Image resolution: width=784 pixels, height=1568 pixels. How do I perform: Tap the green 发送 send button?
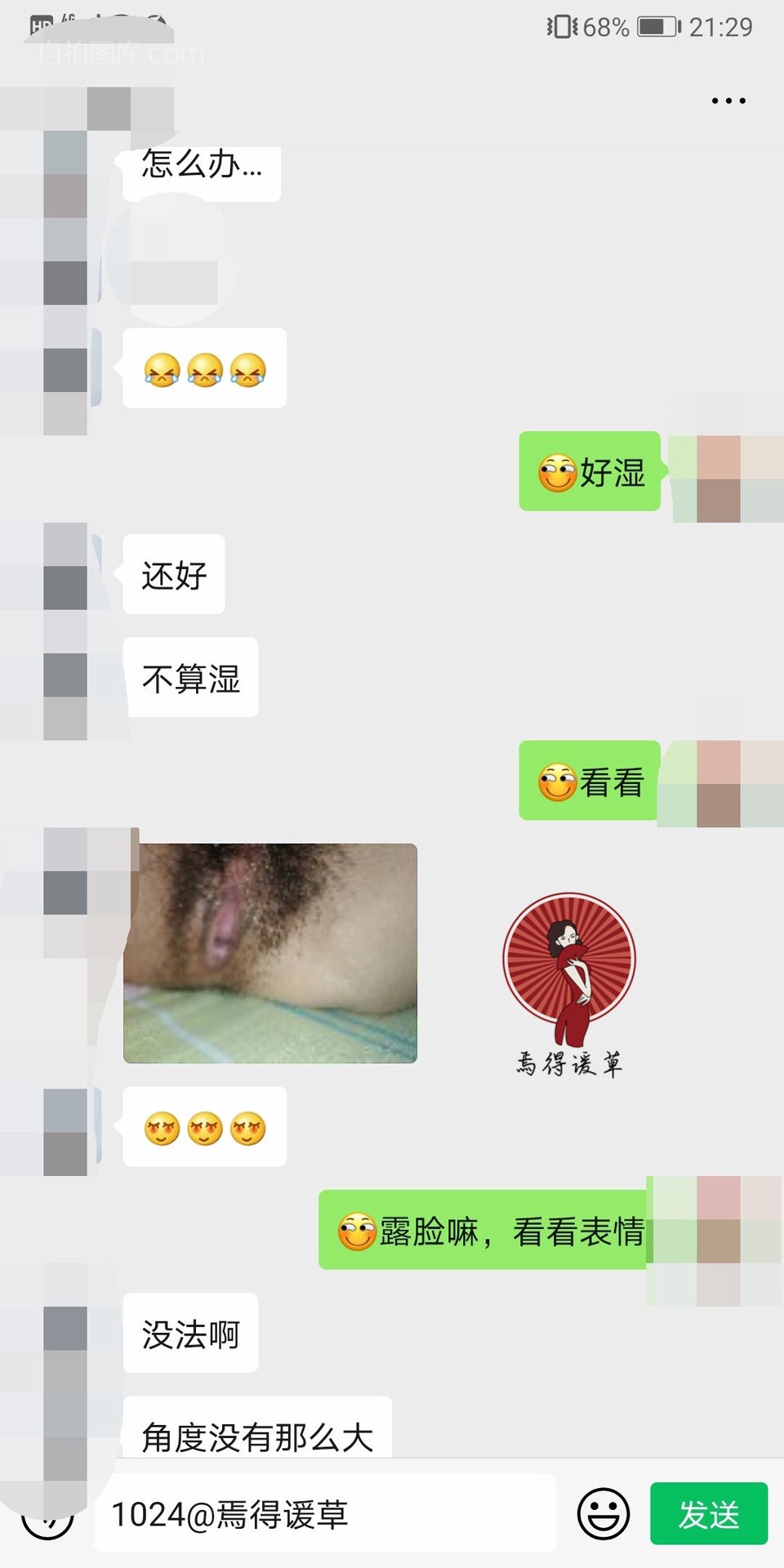pos(708,1514)
